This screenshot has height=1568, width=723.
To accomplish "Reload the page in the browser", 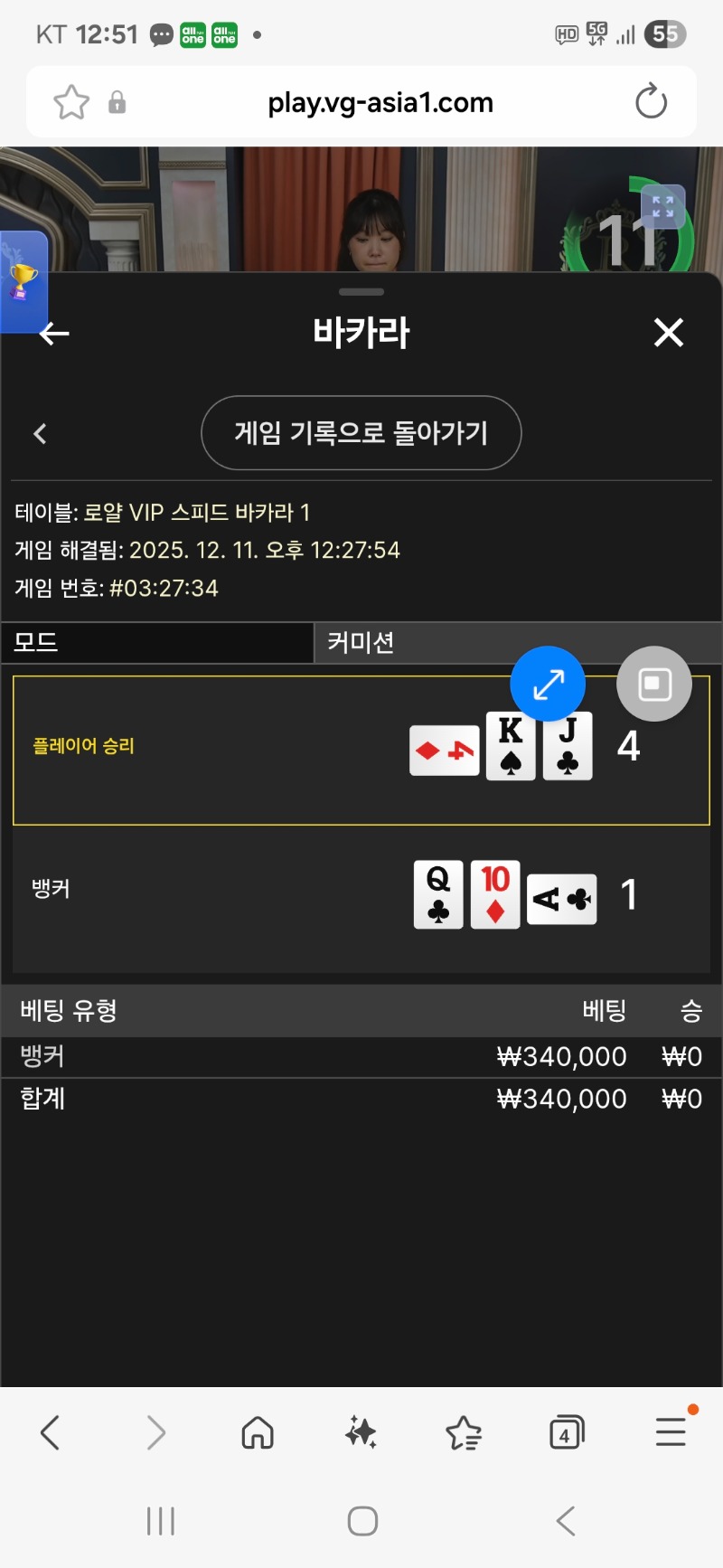I will (x=651, y=102).
